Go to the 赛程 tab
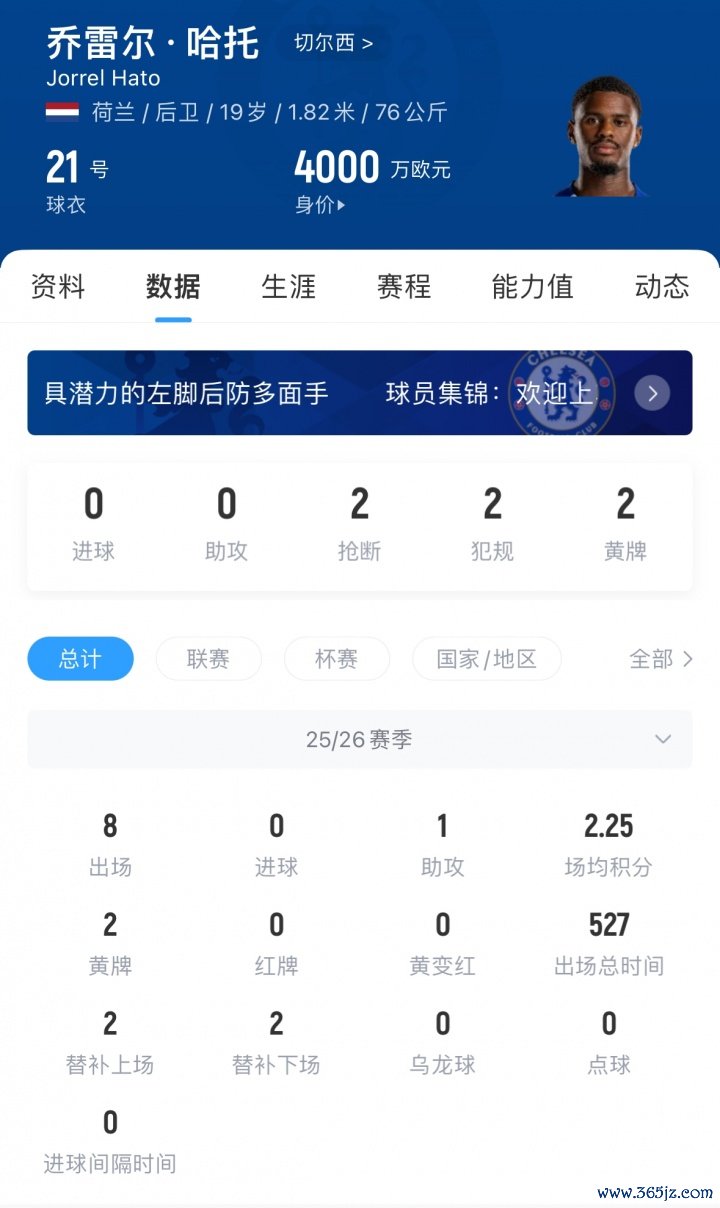The image size is (720, 1208). [x=404, y=287]
